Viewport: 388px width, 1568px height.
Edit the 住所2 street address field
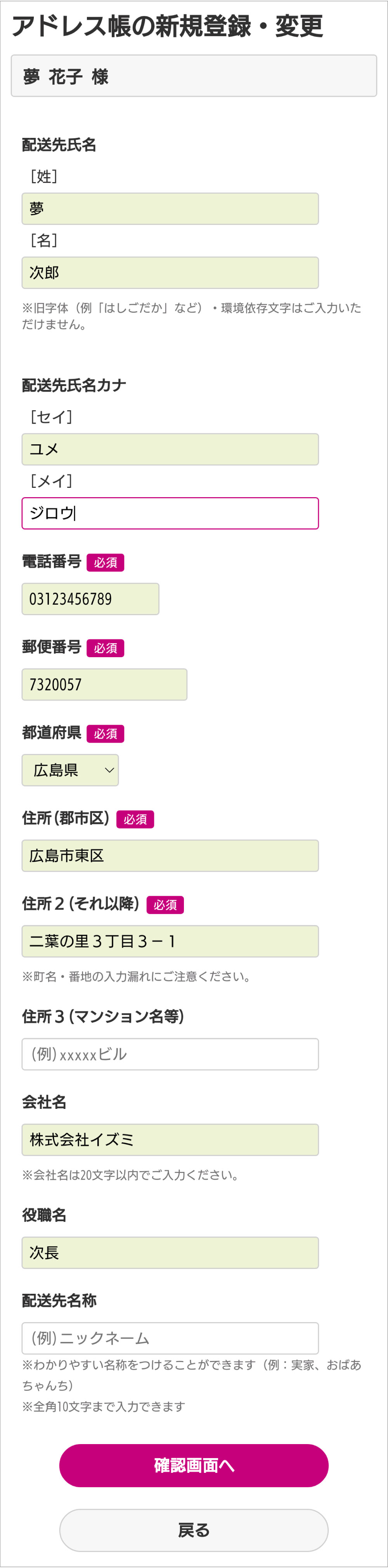point(170,941)
